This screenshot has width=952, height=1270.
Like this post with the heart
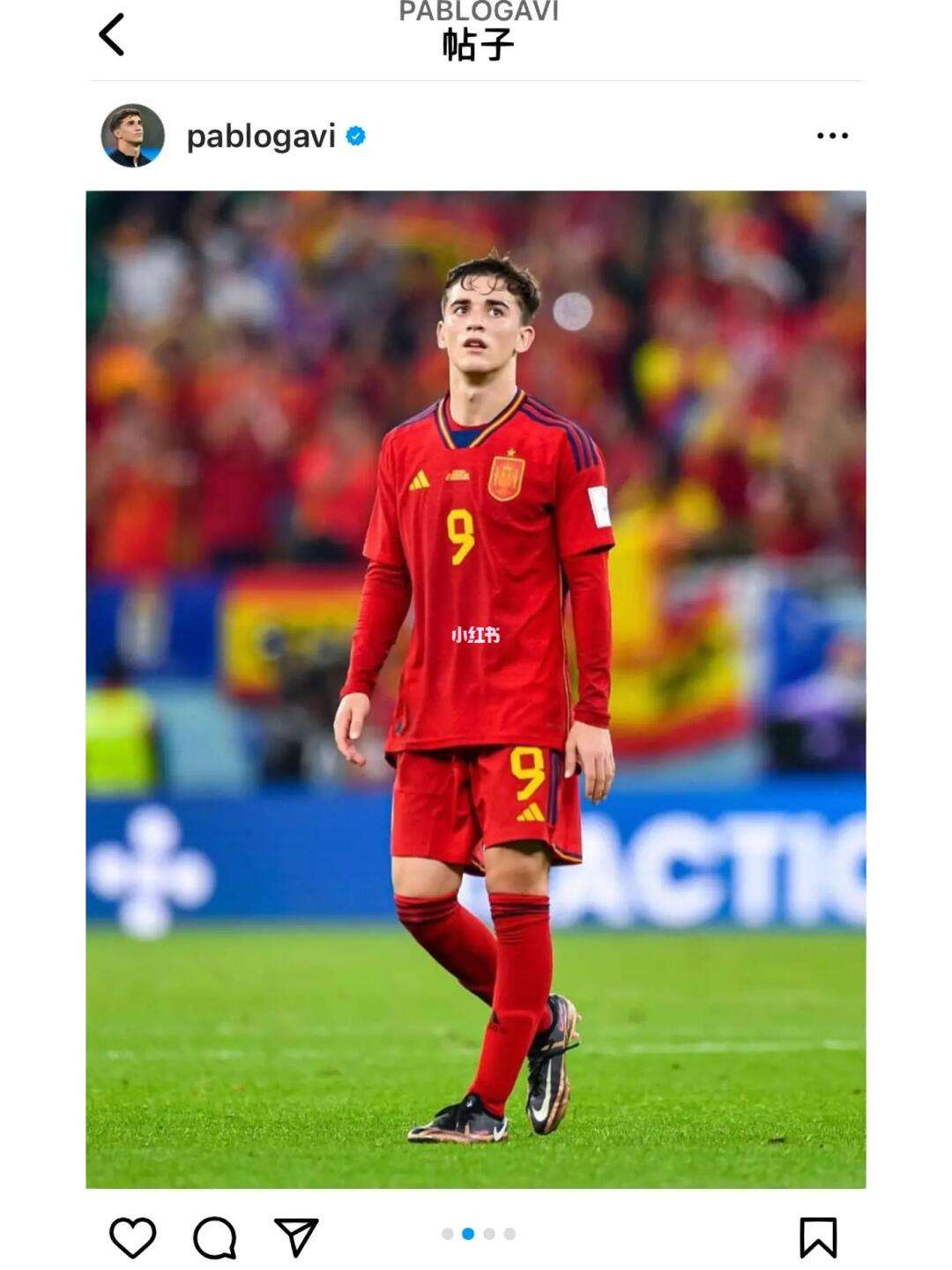[x=133, y=1237]
